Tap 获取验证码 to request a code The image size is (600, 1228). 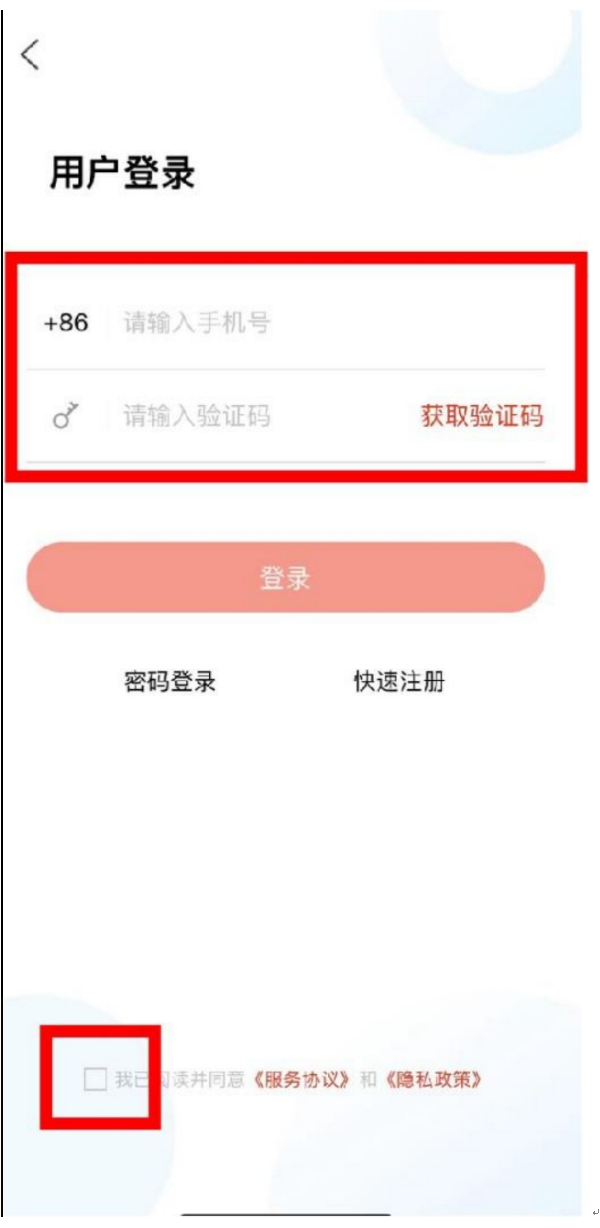482,416
